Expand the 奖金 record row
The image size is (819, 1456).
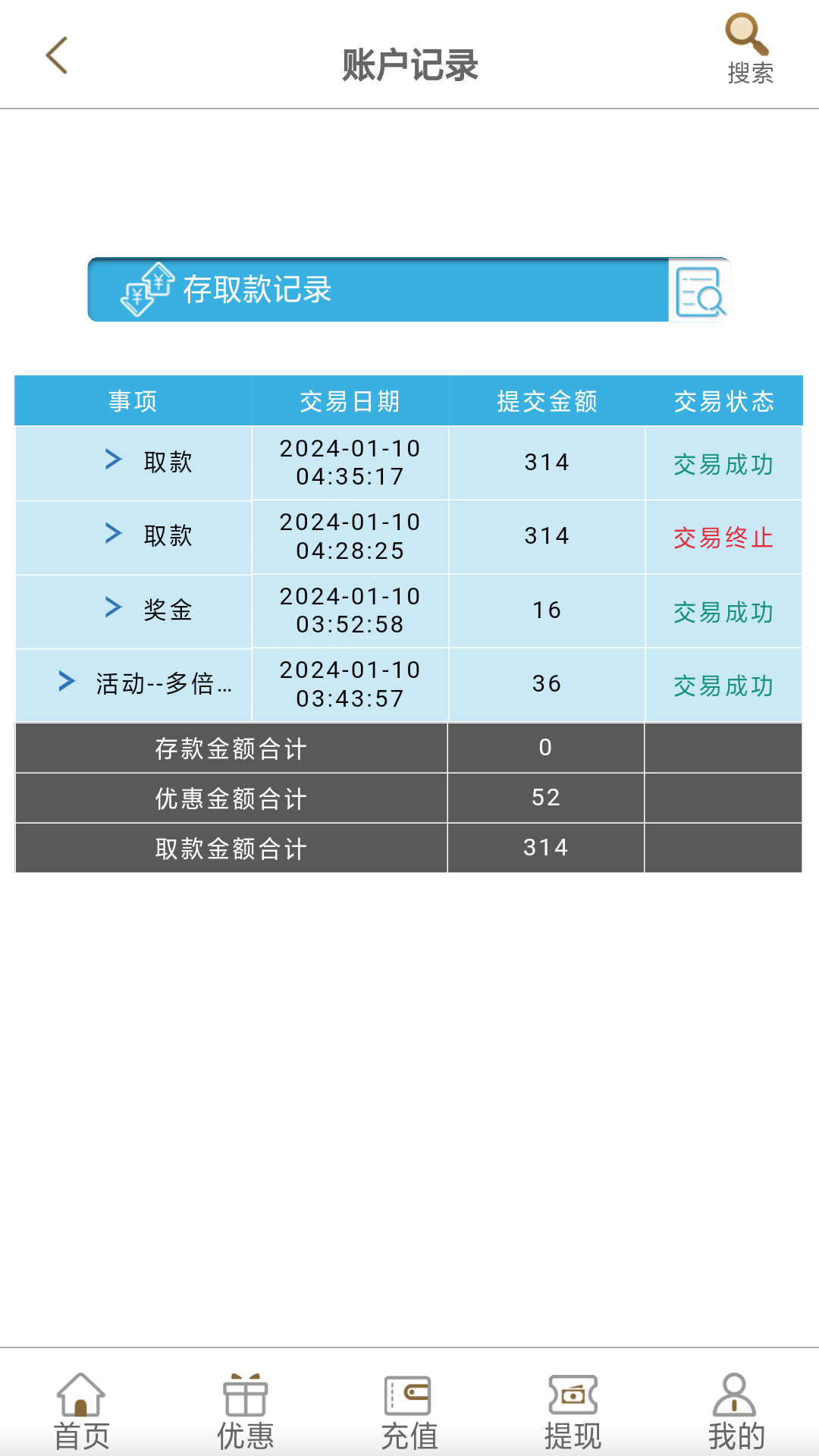tap(114, 607)
